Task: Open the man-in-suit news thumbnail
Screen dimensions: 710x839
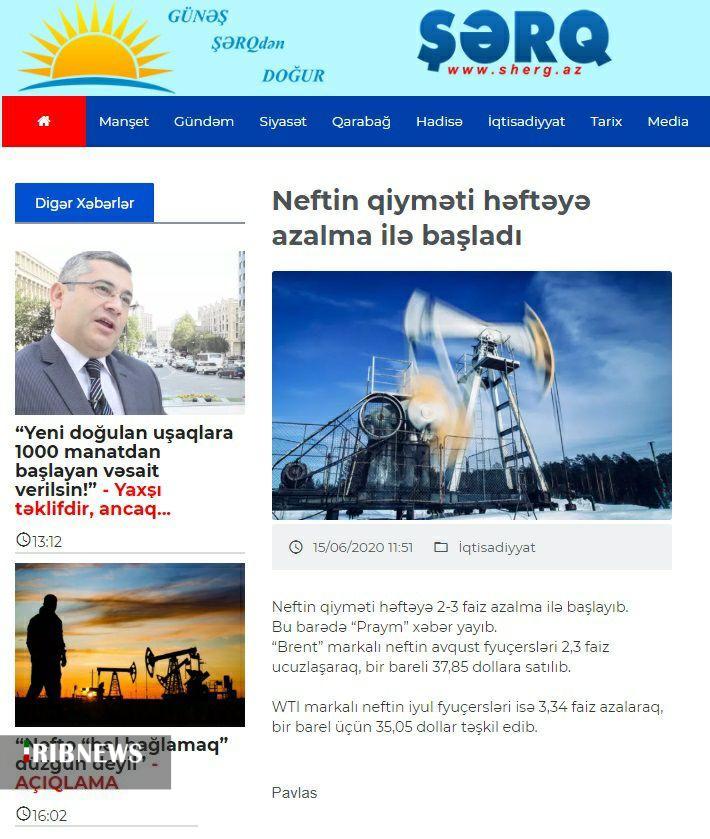Action: 130,332
